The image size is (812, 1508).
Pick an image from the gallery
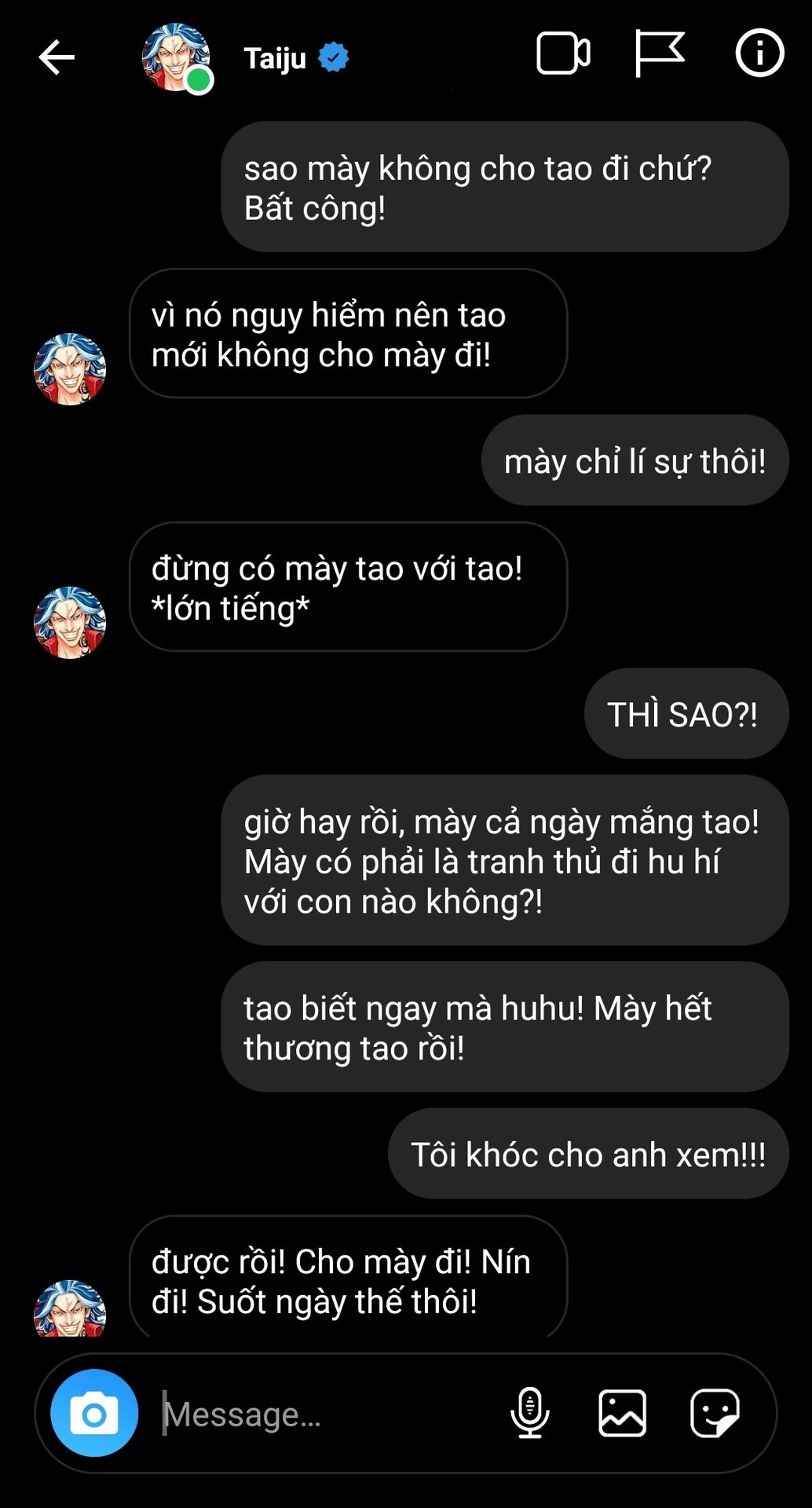coord(622,1413)
